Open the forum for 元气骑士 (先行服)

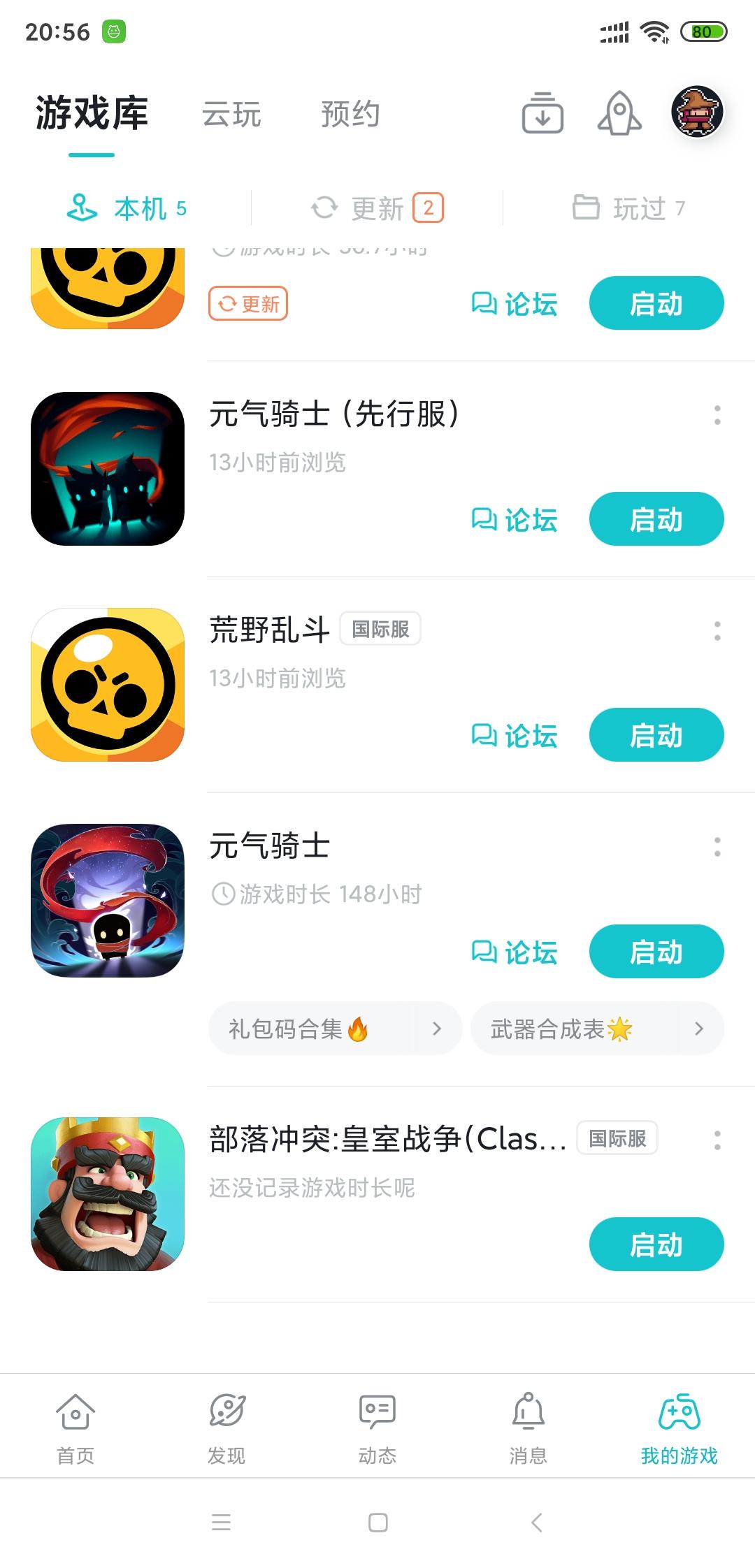tap(515, 520)
